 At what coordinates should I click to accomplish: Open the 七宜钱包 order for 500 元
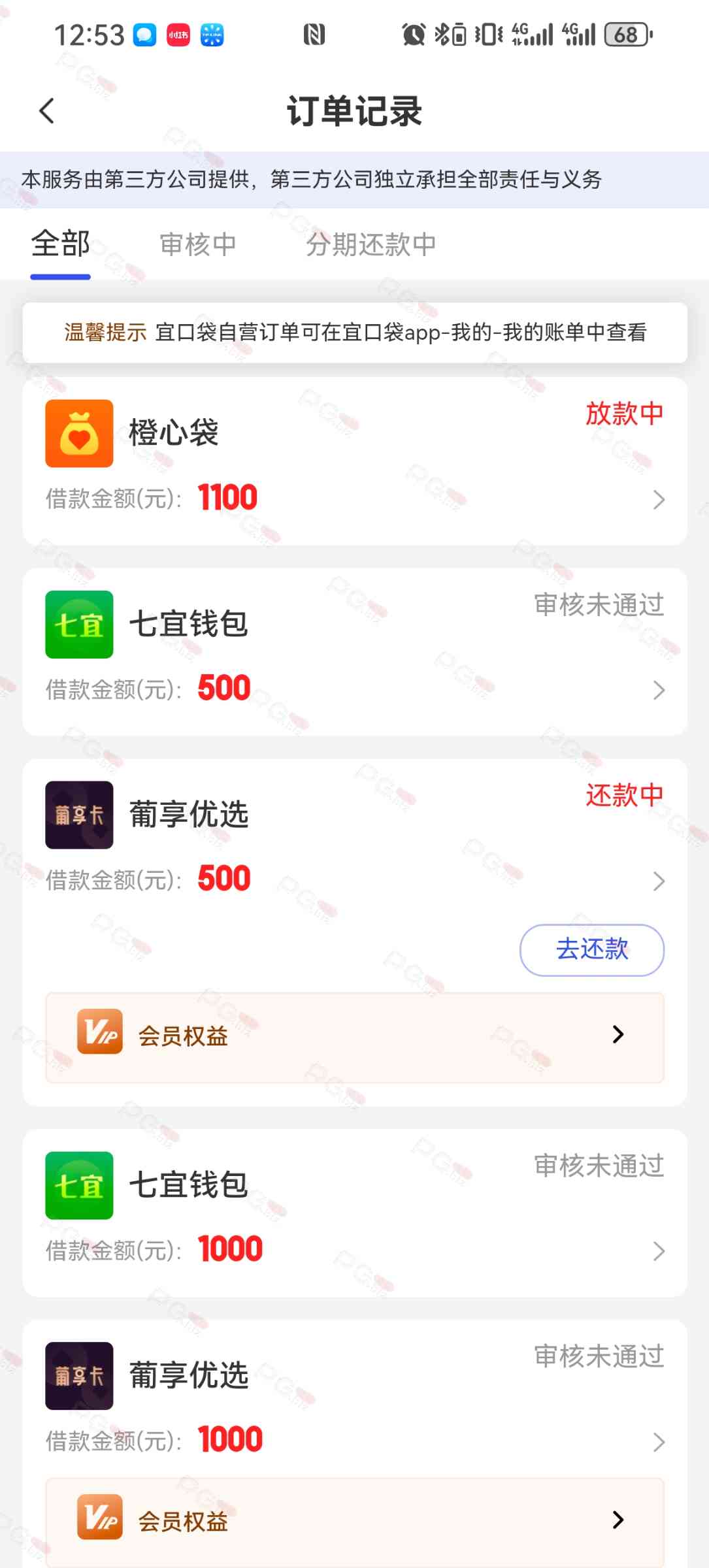coord(354,652)
